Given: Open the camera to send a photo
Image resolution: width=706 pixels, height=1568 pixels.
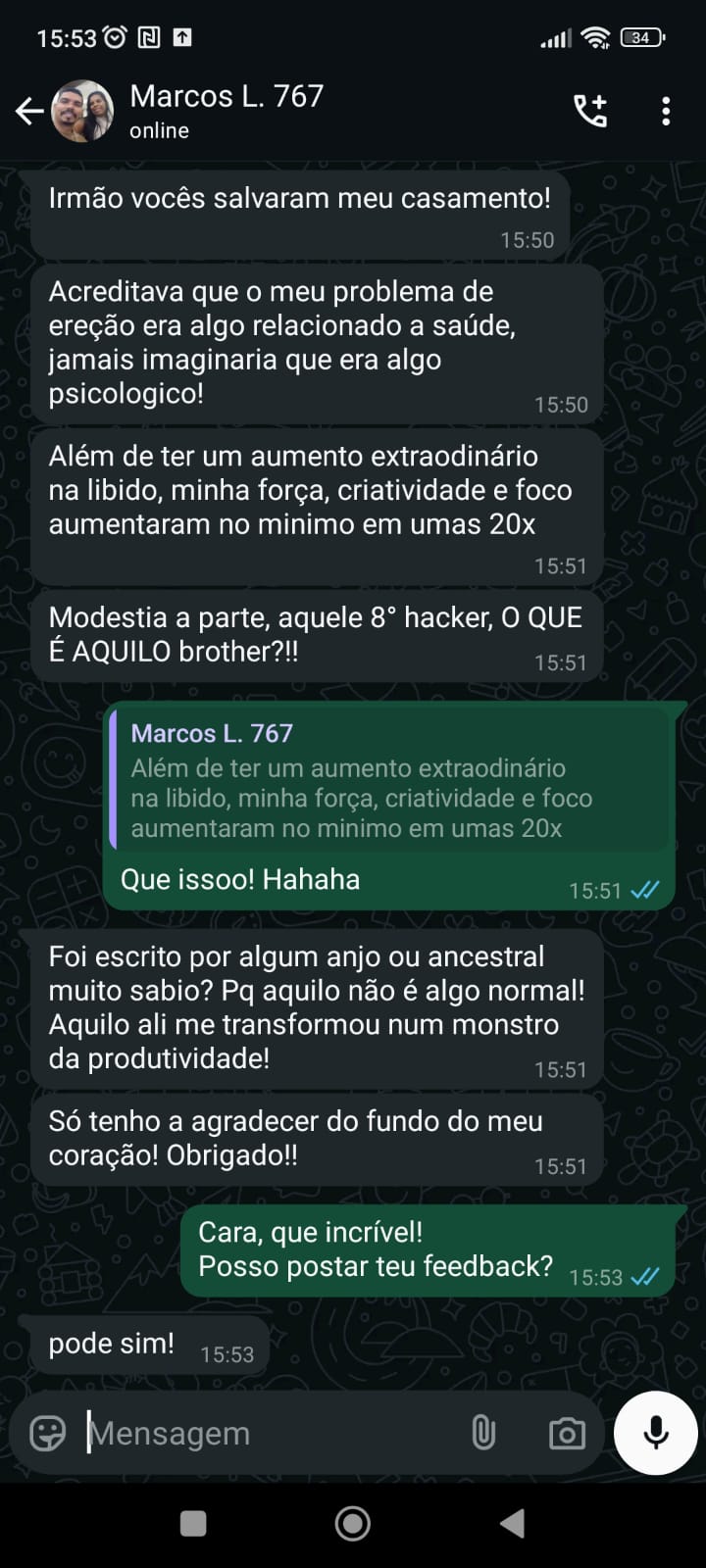Looking at the screenshot, I should pos(567,1434).
